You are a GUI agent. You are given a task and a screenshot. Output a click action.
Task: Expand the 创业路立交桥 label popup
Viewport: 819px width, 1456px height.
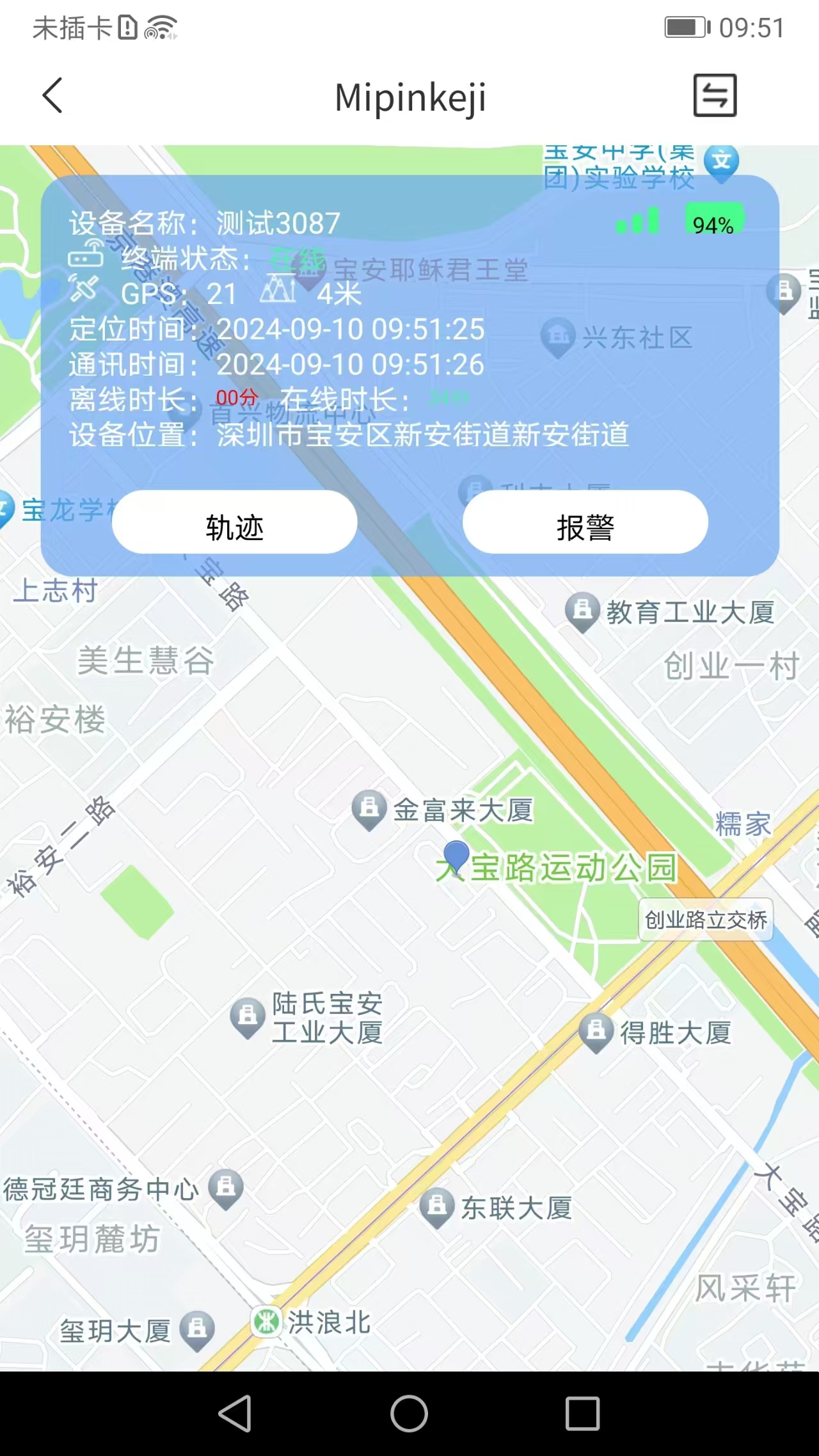click(x=705, y=920)
